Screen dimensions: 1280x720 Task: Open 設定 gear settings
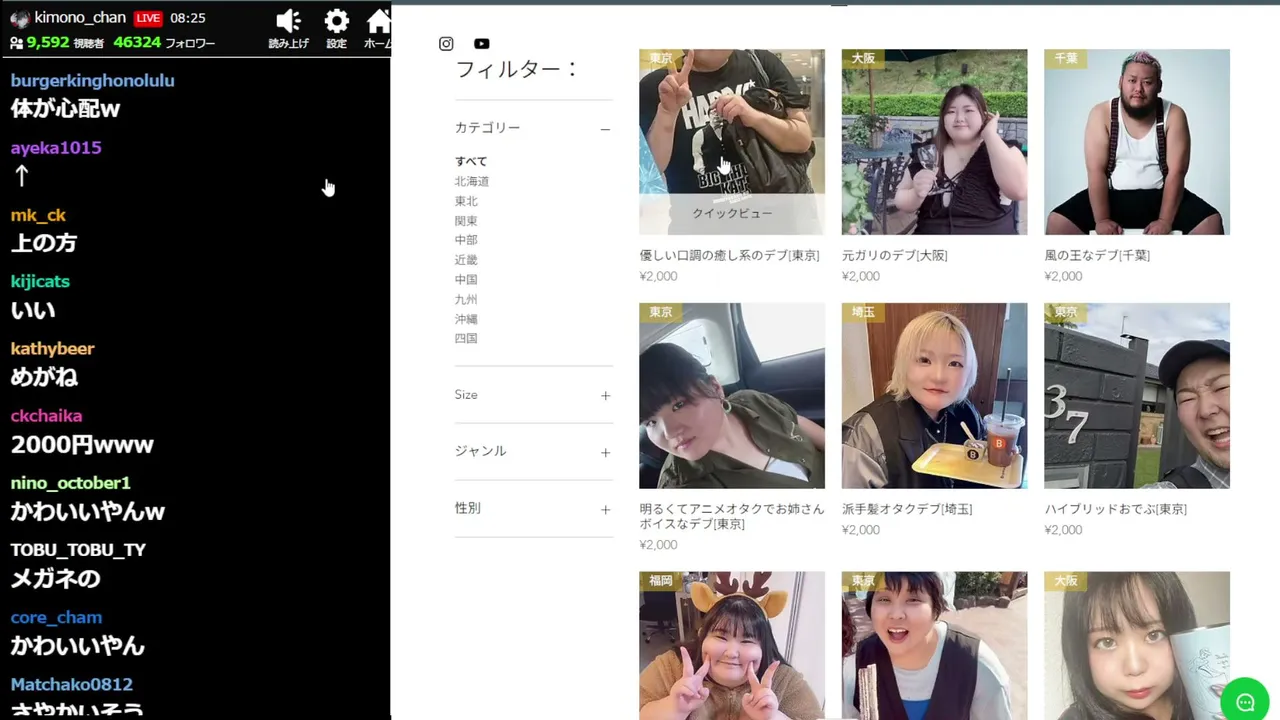tap(337, 28)
